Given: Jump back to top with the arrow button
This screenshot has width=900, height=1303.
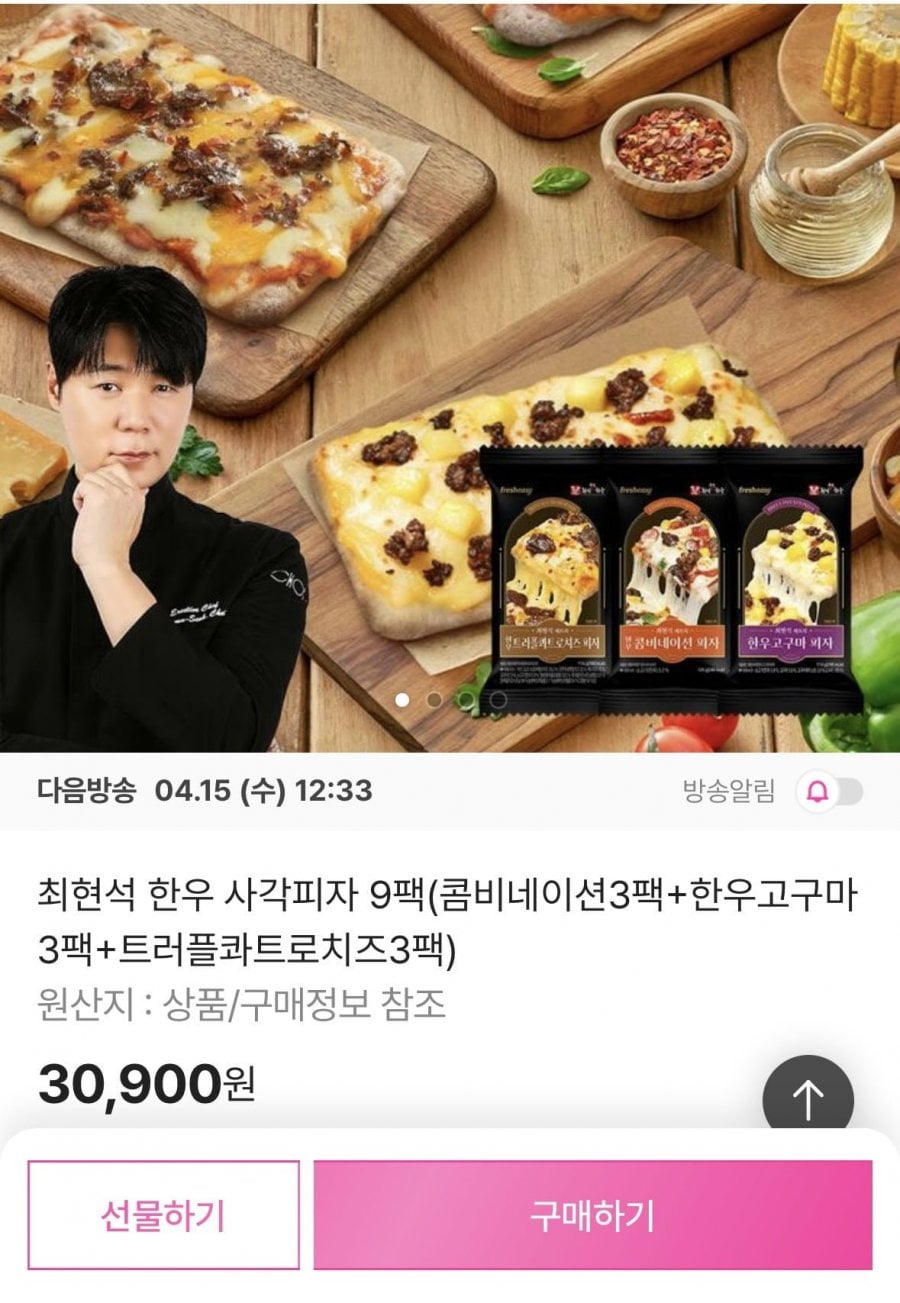Looking at the screenshot, I should coord(808,1100).
